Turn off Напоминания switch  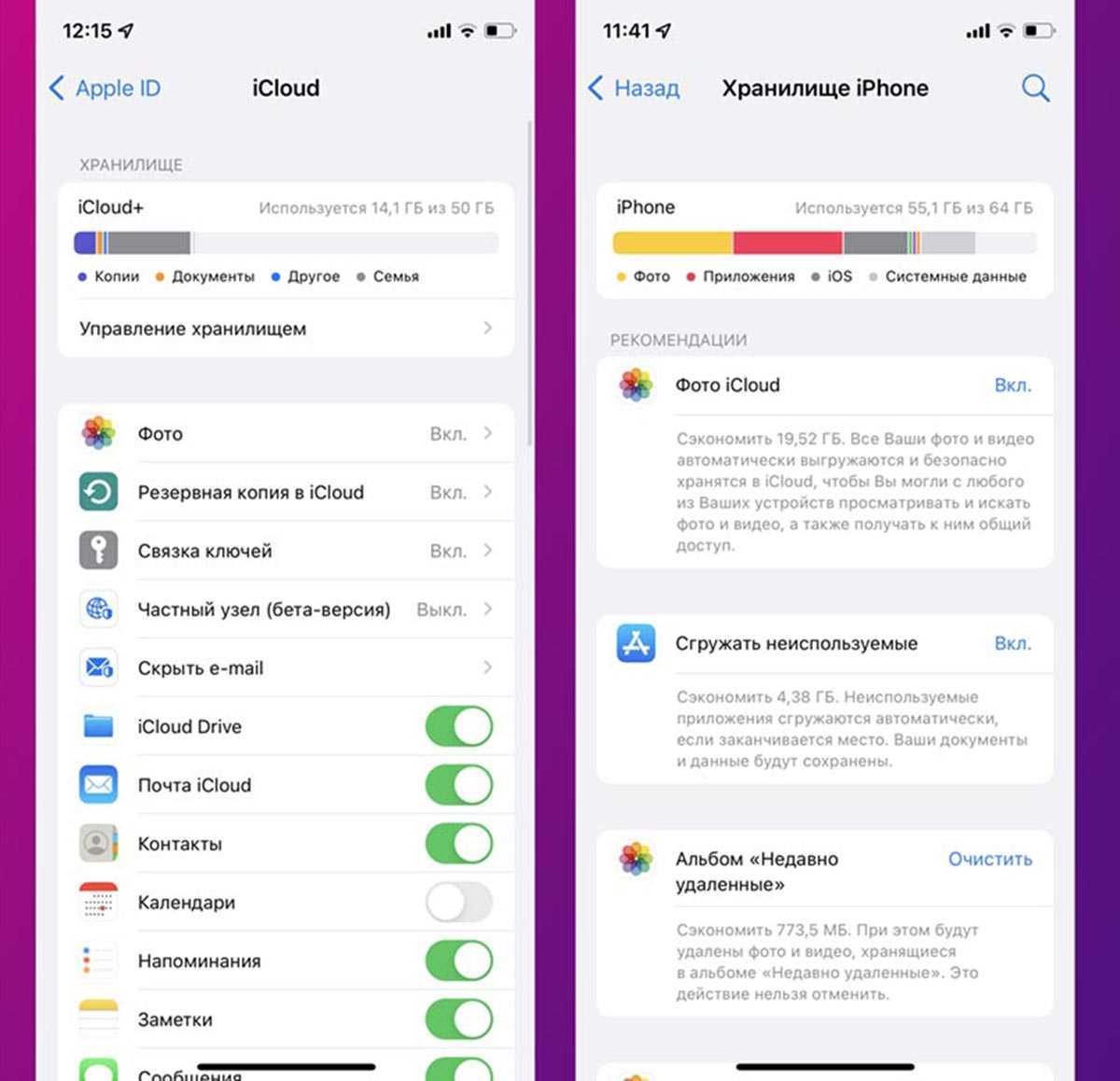458,961
